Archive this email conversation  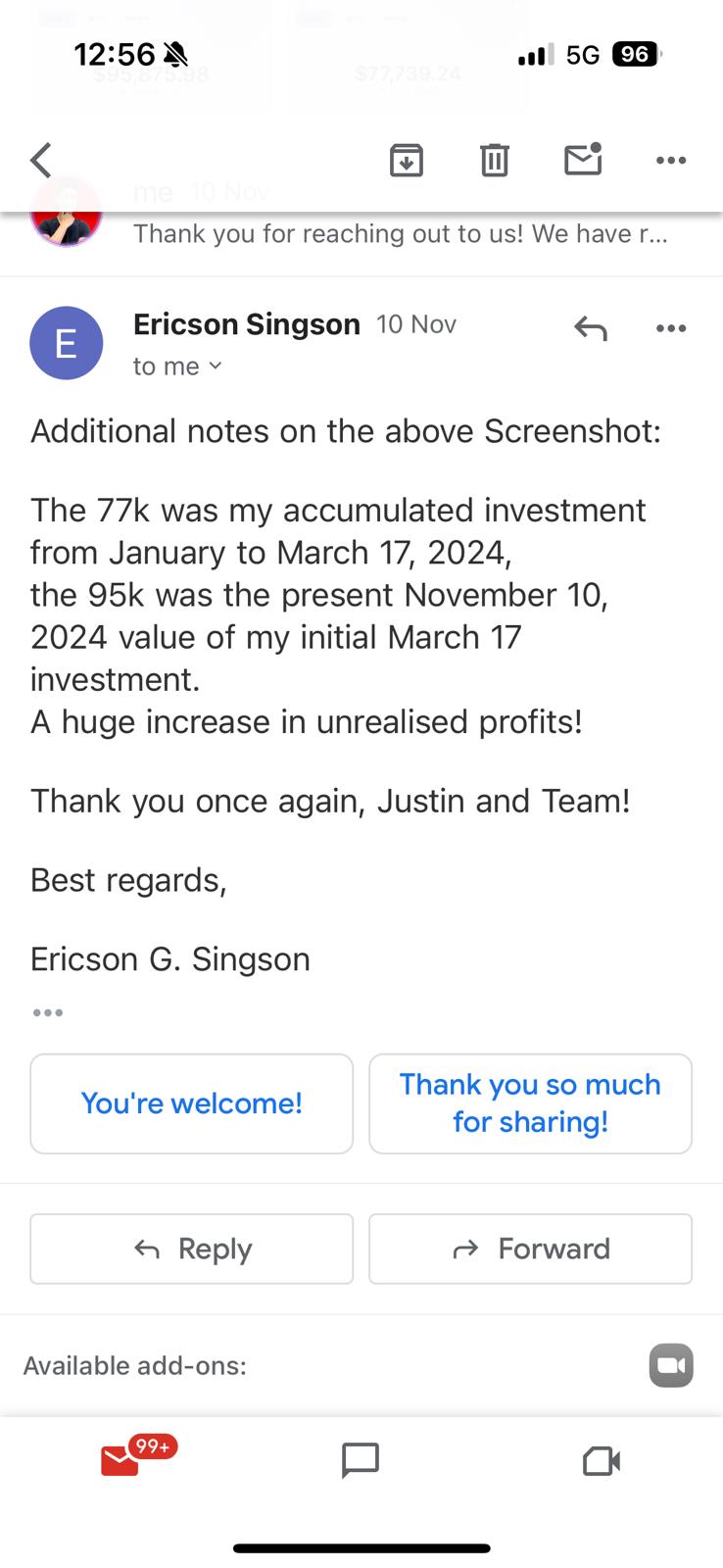pyautogui.click(x=407, y=160)
